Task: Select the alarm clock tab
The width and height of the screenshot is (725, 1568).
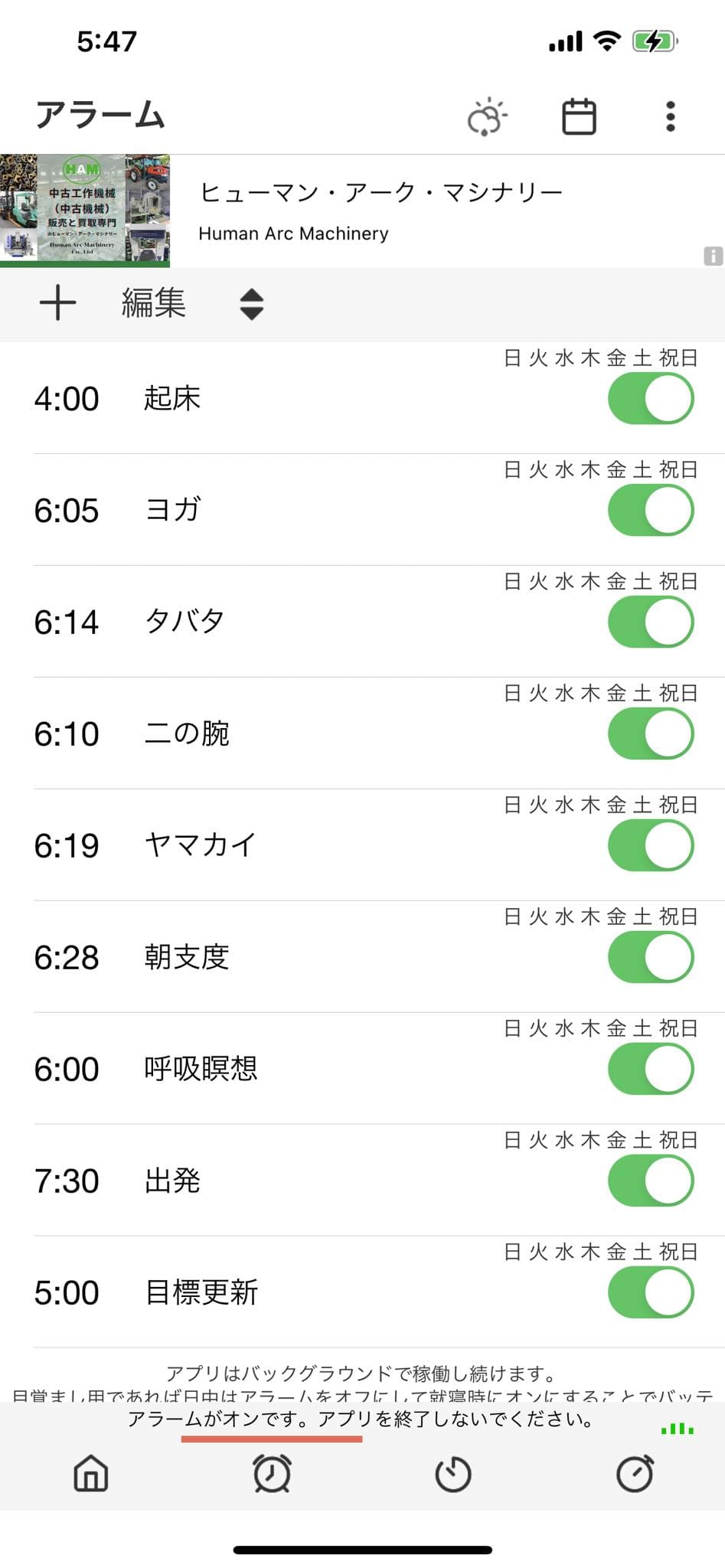Action: tap(272, 1474)
